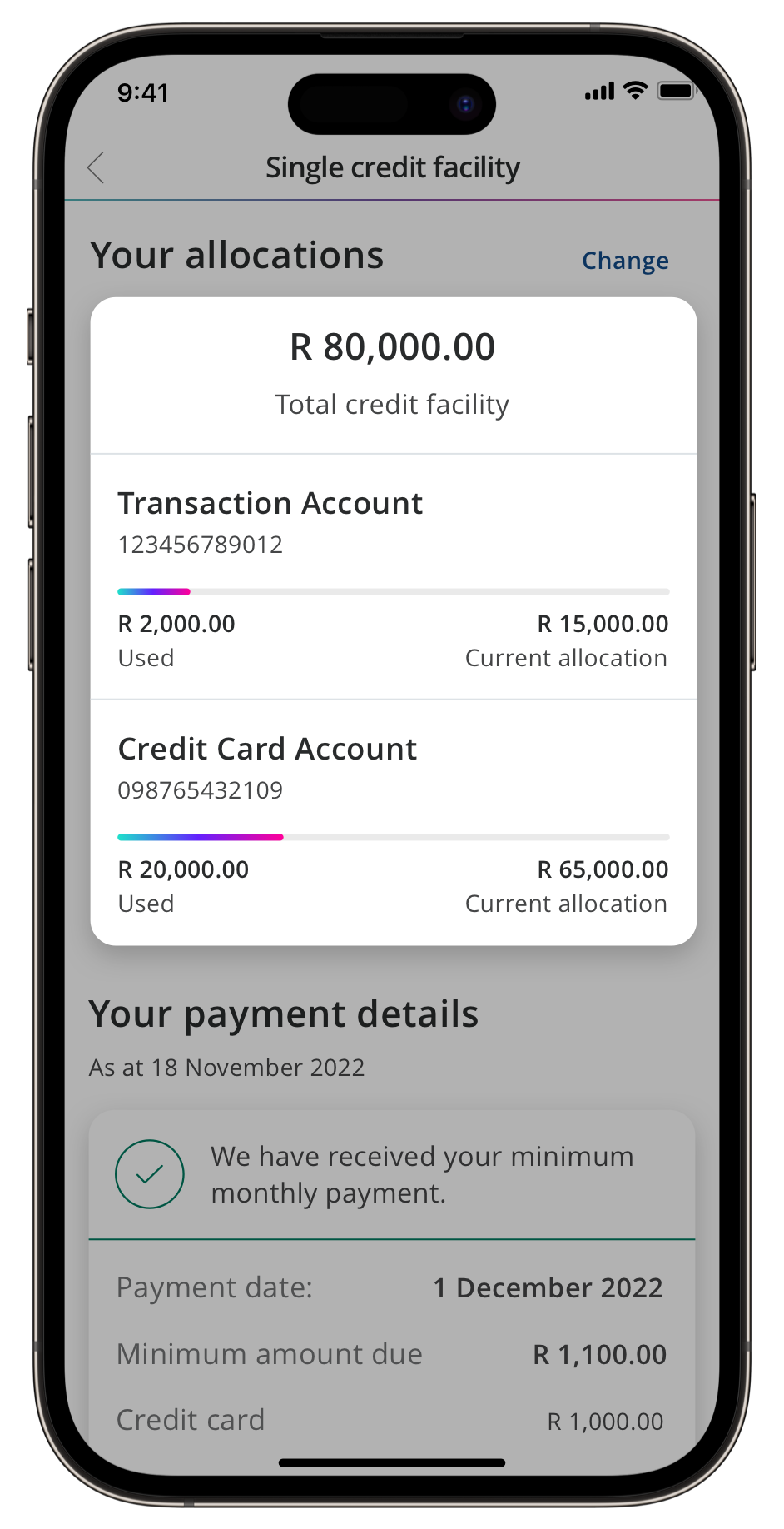
Task: Tap Change next to Your allocations
Action: (x=625, y=261)
